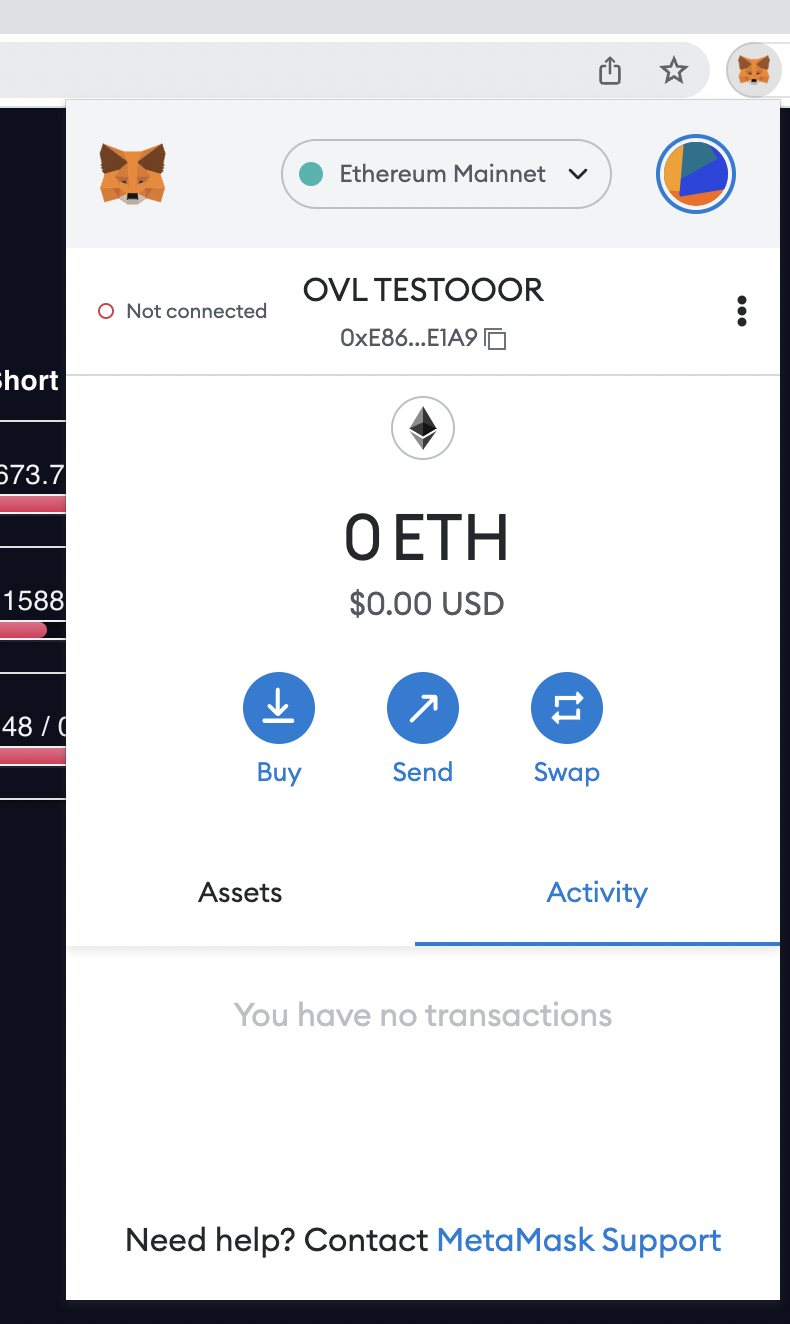Open the MetaMask Support link
This screenshot has height=1324, width=790.
coord(579,1240)
